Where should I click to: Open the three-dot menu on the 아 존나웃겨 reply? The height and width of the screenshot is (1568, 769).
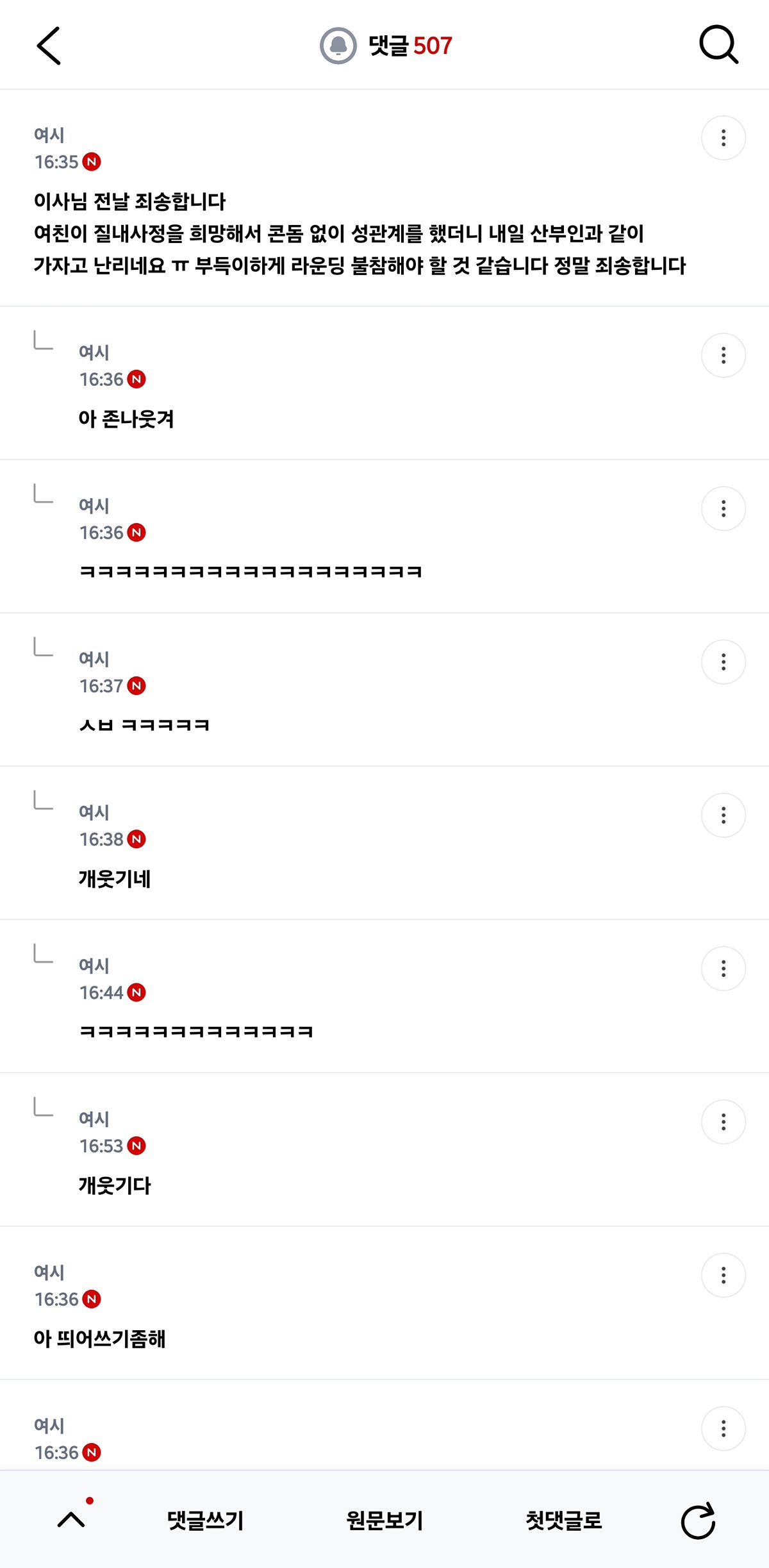(x=724, y=355)
